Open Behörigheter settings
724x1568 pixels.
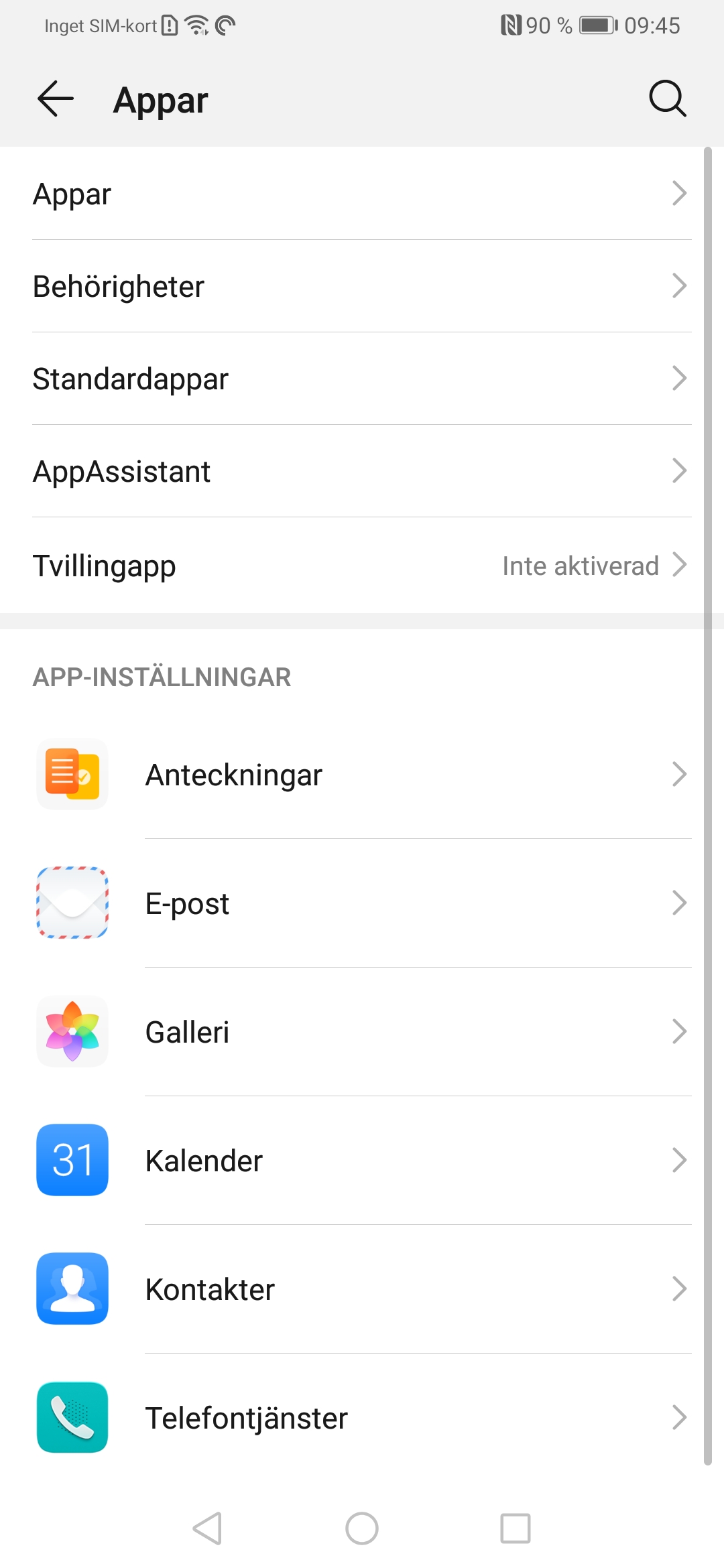click(x=362, y=286)
